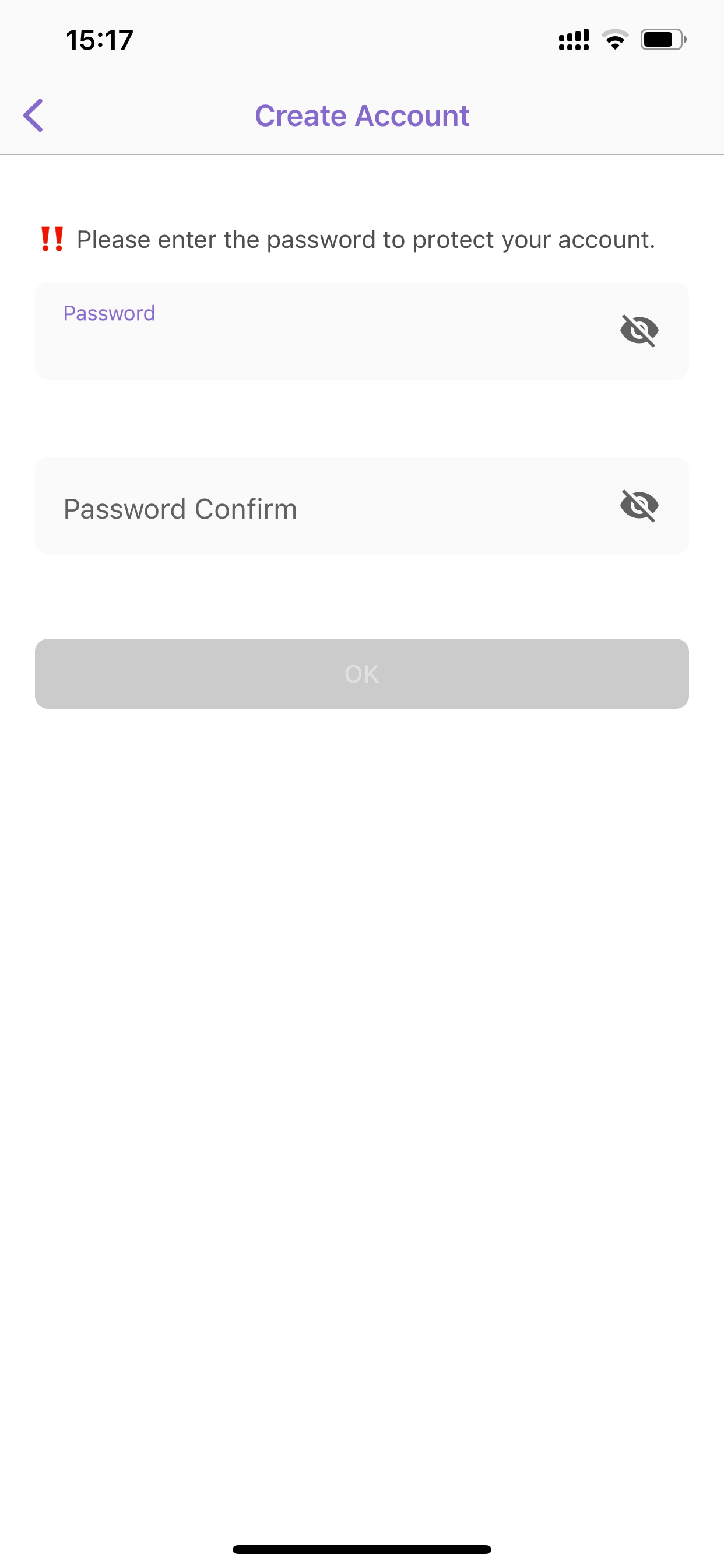Viewport: 724px width, 1568px height.
Task: Click the home indicator bar at bottom
Action: click(362, 1550)
